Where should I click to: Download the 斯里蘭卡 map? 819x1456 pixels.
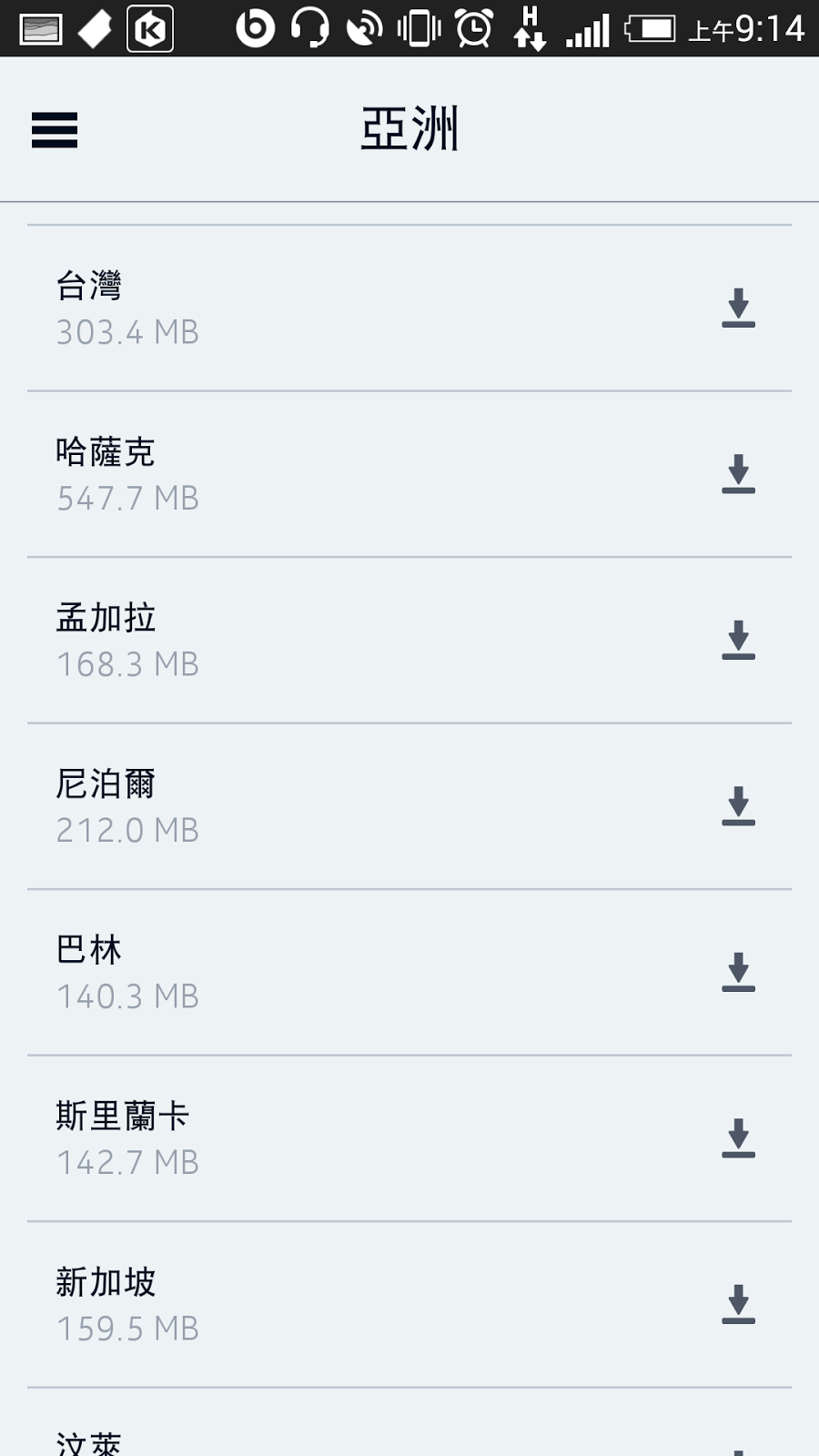pos(738,1138)
